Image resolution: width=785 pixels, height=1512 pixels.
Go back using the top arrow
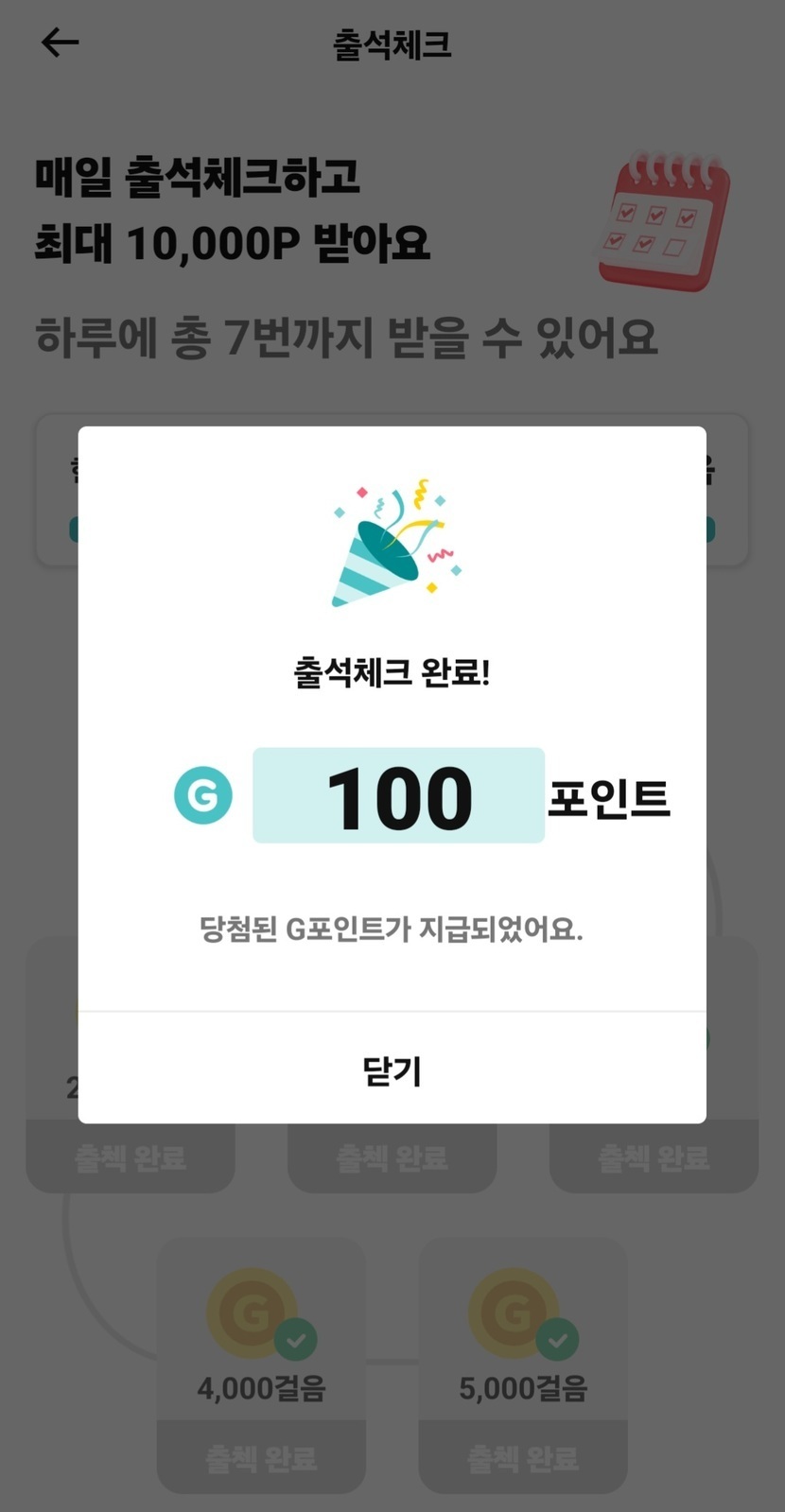click(x=60, y=43)
